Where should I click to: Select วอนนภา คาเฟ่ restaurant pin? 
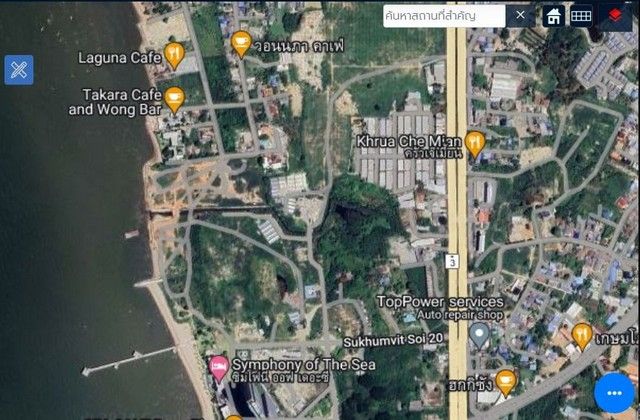[x=240, y=43]
